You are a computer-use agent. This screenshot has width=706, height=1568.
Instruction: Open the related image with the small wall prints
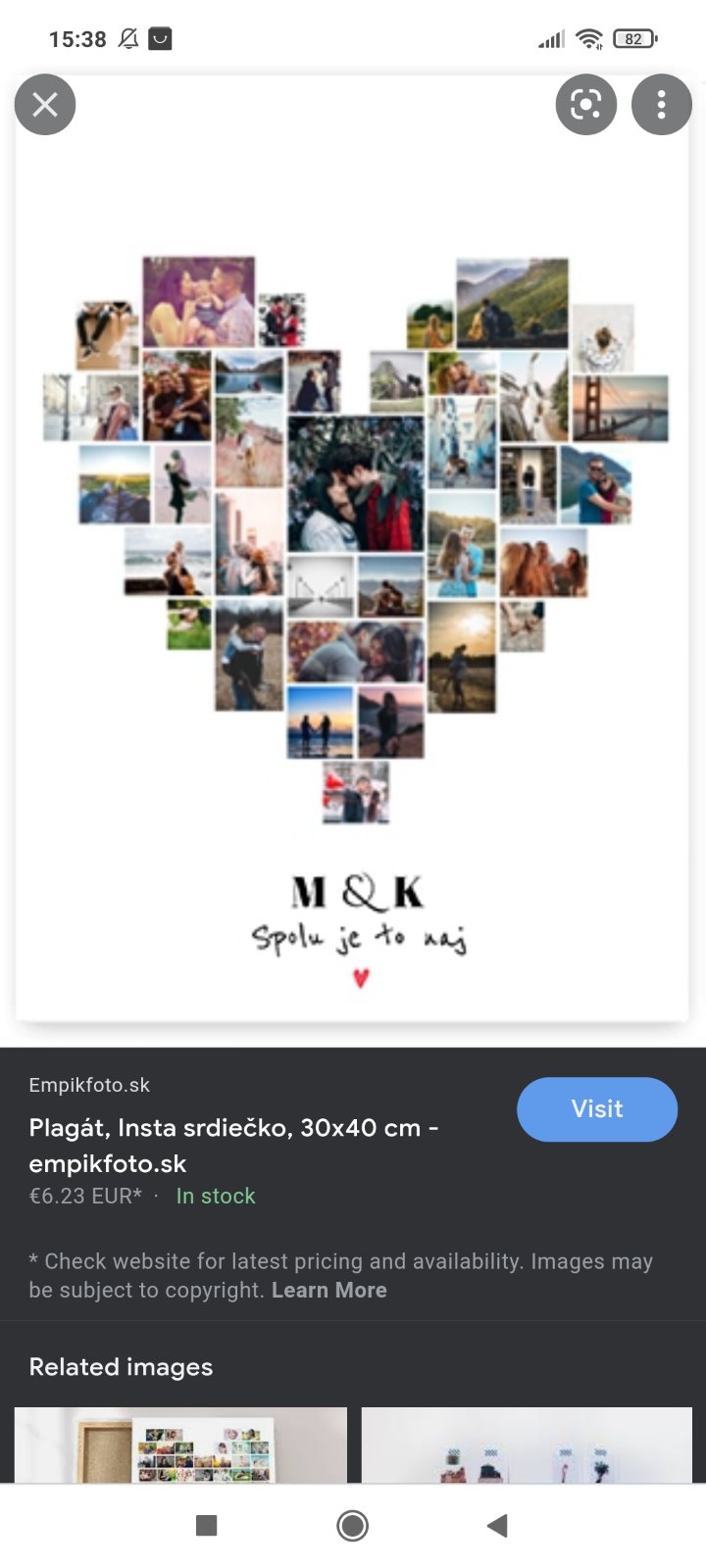[x=527, y=1445]
